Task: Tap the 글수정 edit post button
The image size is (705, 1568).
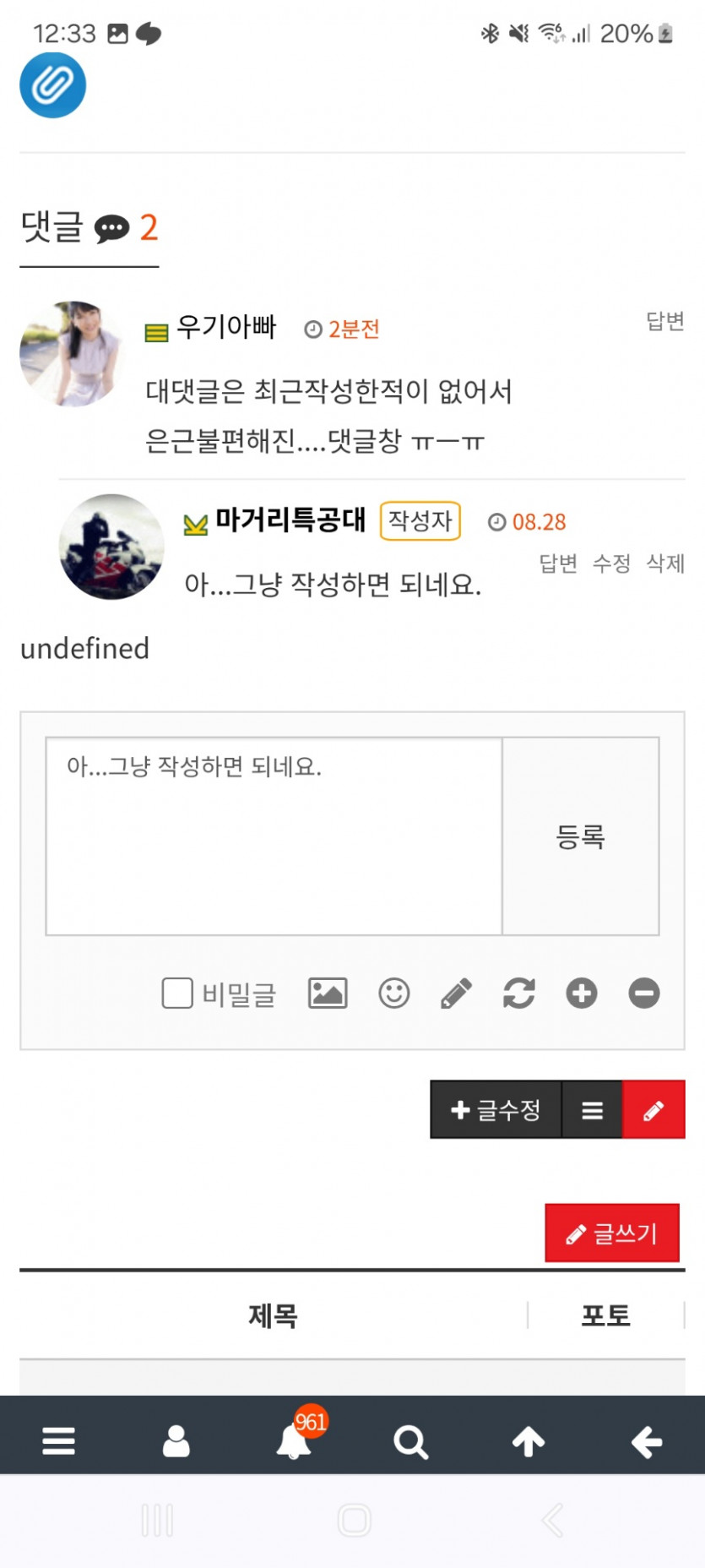Action: tap(496, 1109)
